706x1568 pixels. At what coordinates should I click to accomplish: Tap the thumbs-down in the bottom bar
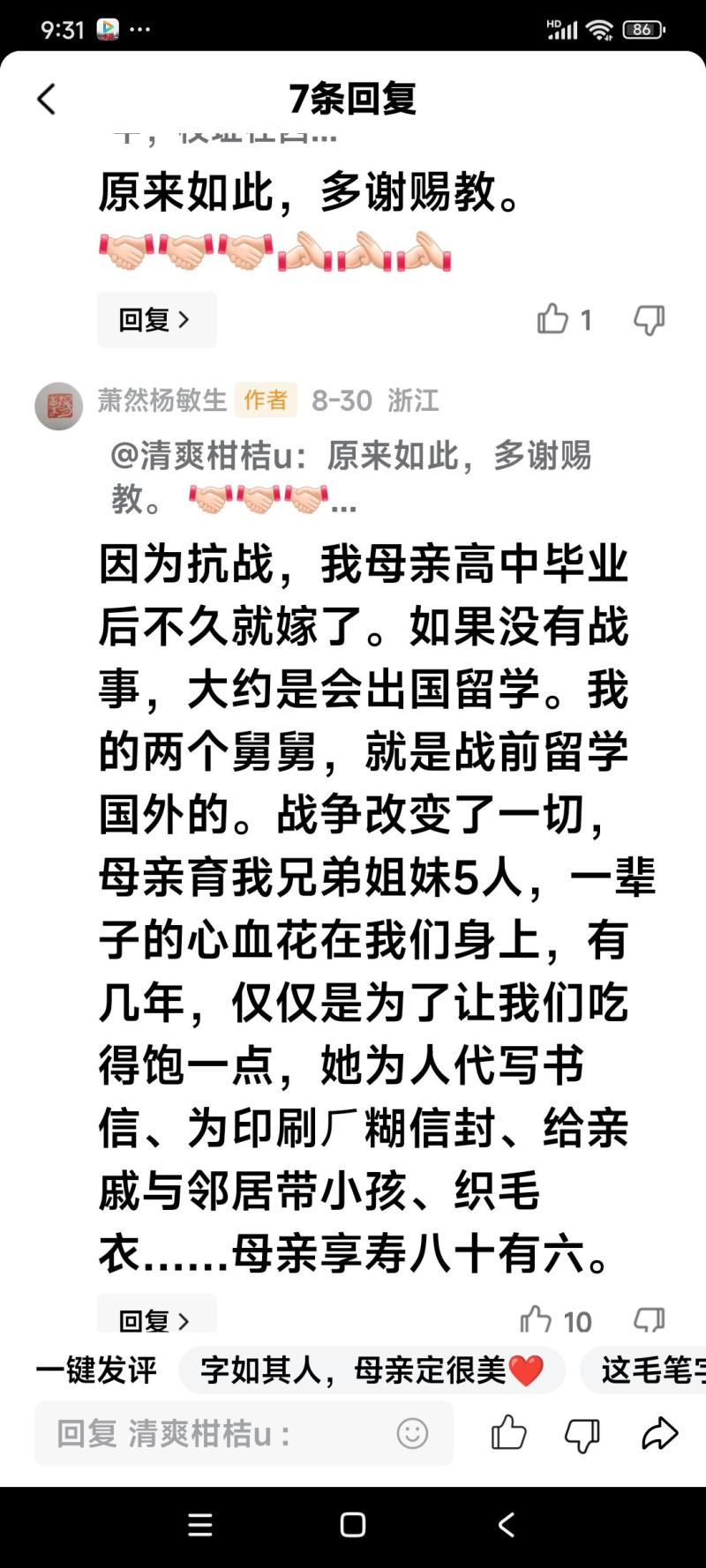point(582,1434)
